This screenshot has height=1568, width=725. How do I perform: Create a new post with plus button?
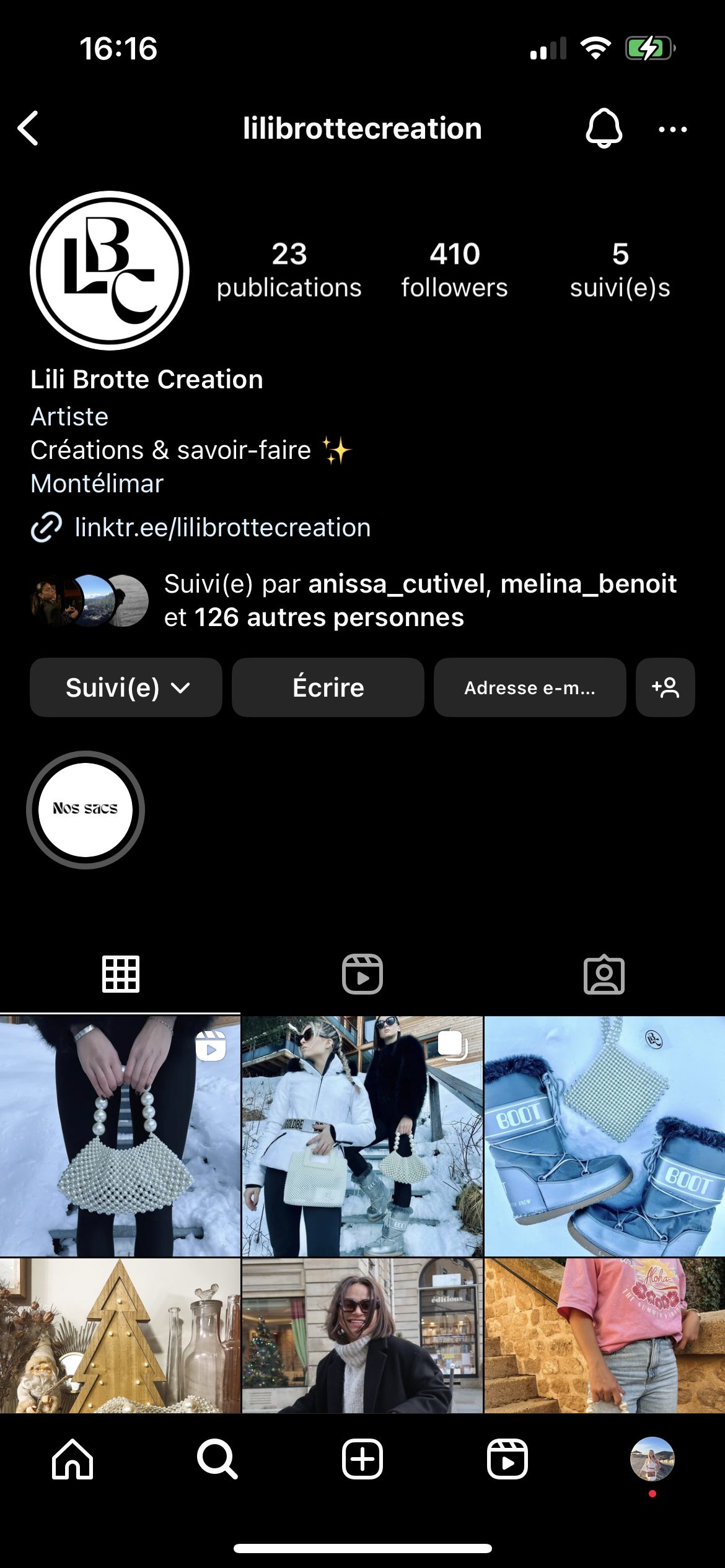(362, 1459)
